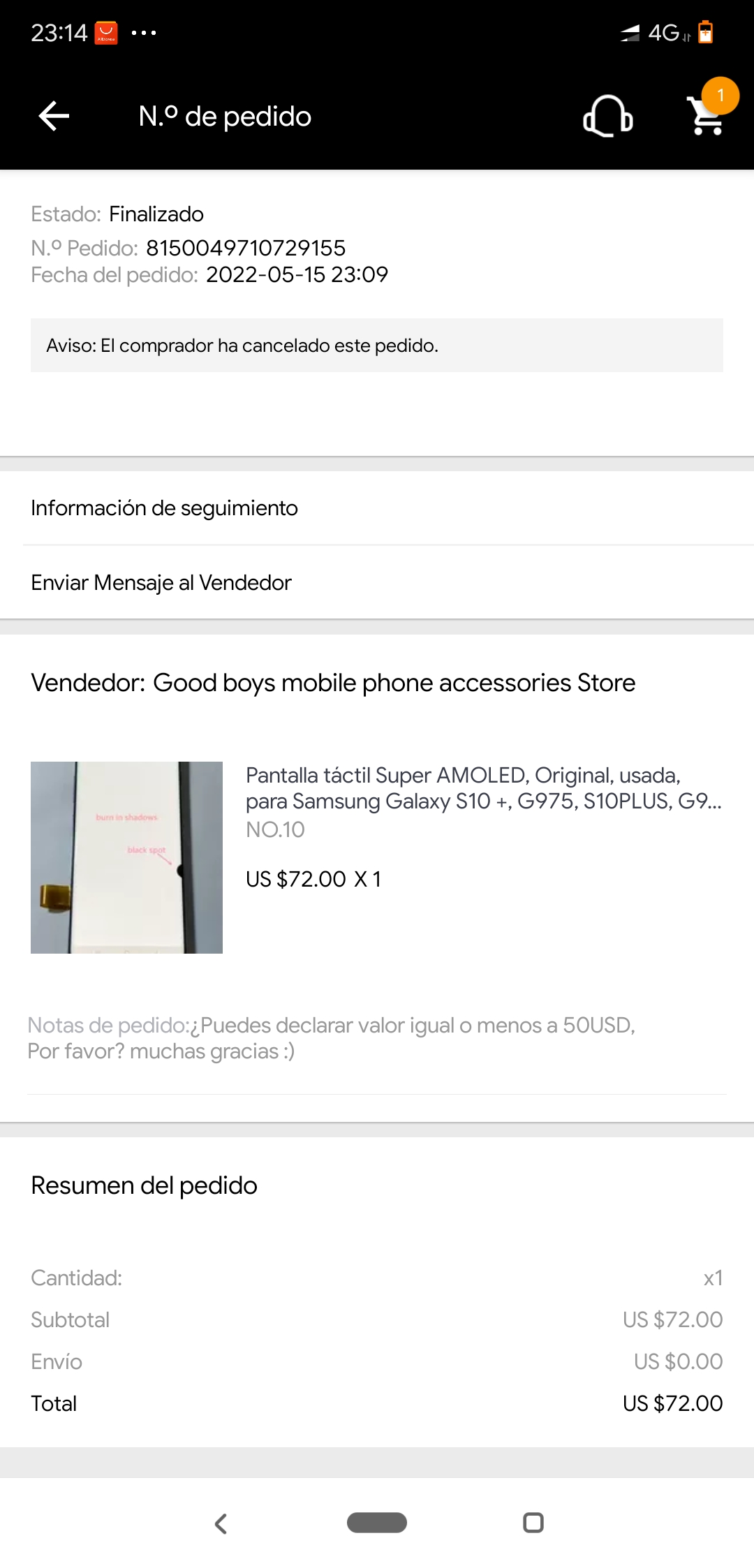The width and height of the screenshot is (754, 1568).
Task: Open the shopping cart
Action: pyautogui.click(x=707, y=116)
